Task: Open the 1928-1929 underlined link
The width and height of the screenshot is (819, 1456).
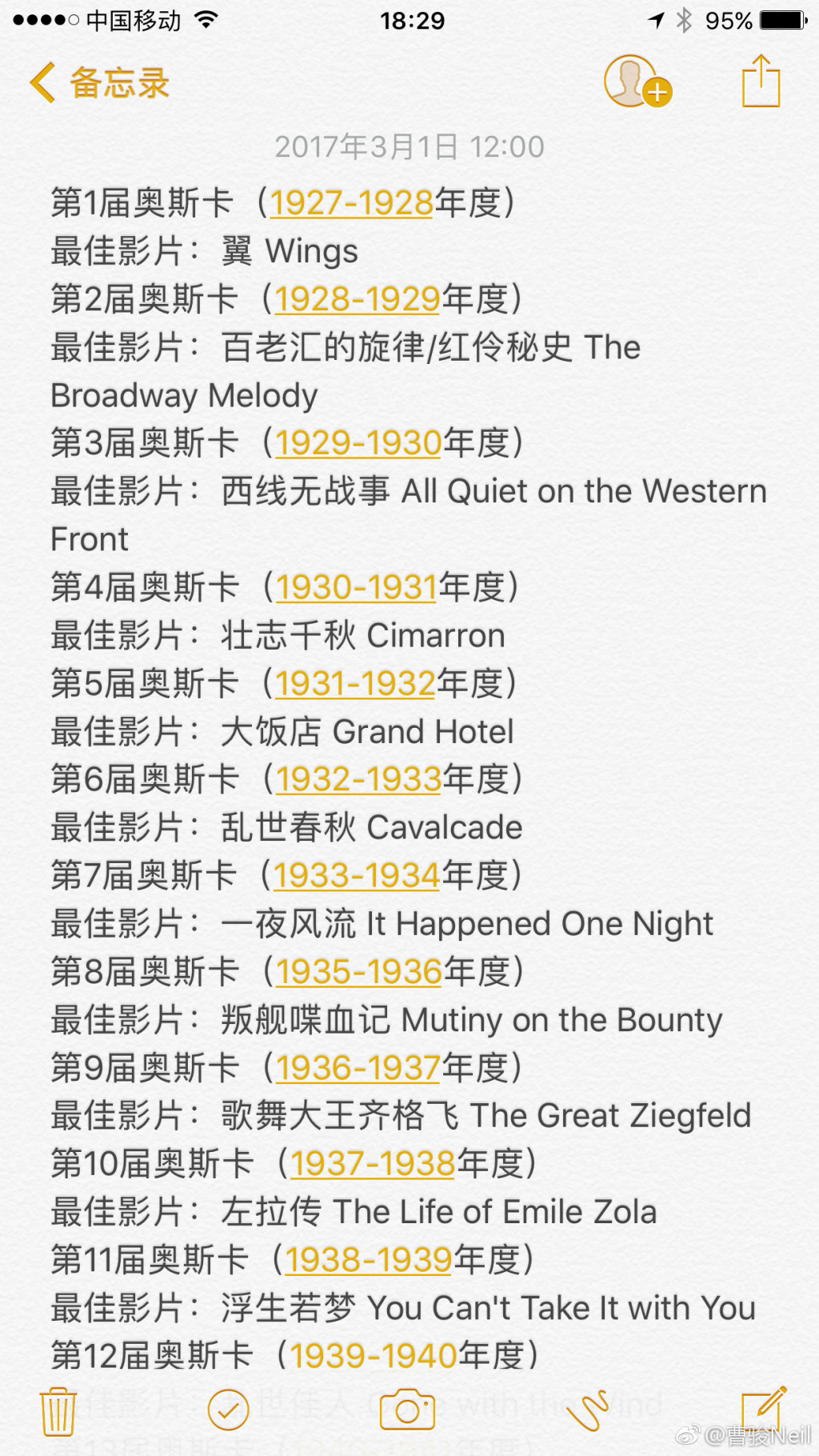Action: click(358, 299)
